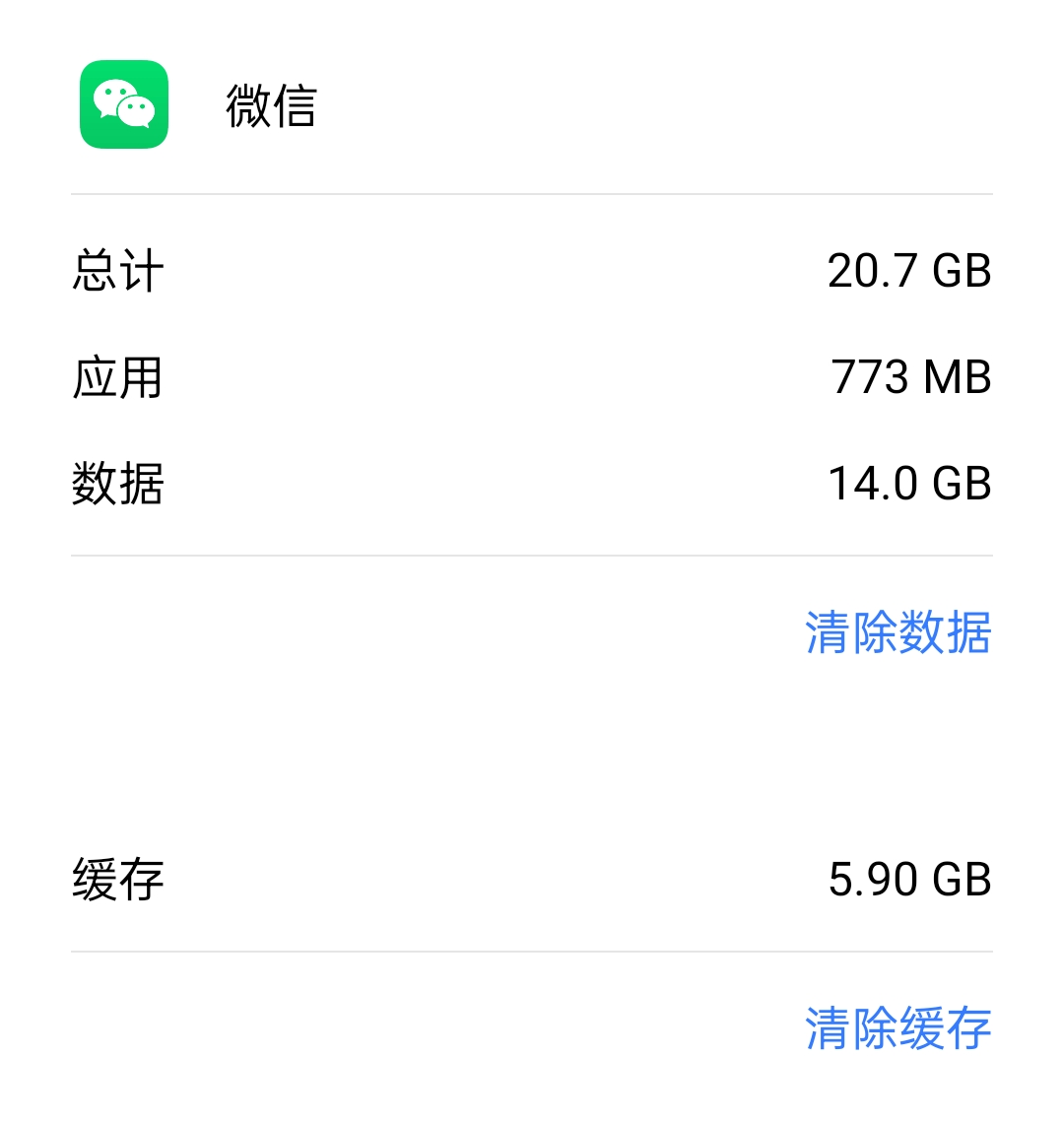Click the app icon above the storage list
The width and height of the screenshot is (1064, 1122).
[x=124, y=101]
